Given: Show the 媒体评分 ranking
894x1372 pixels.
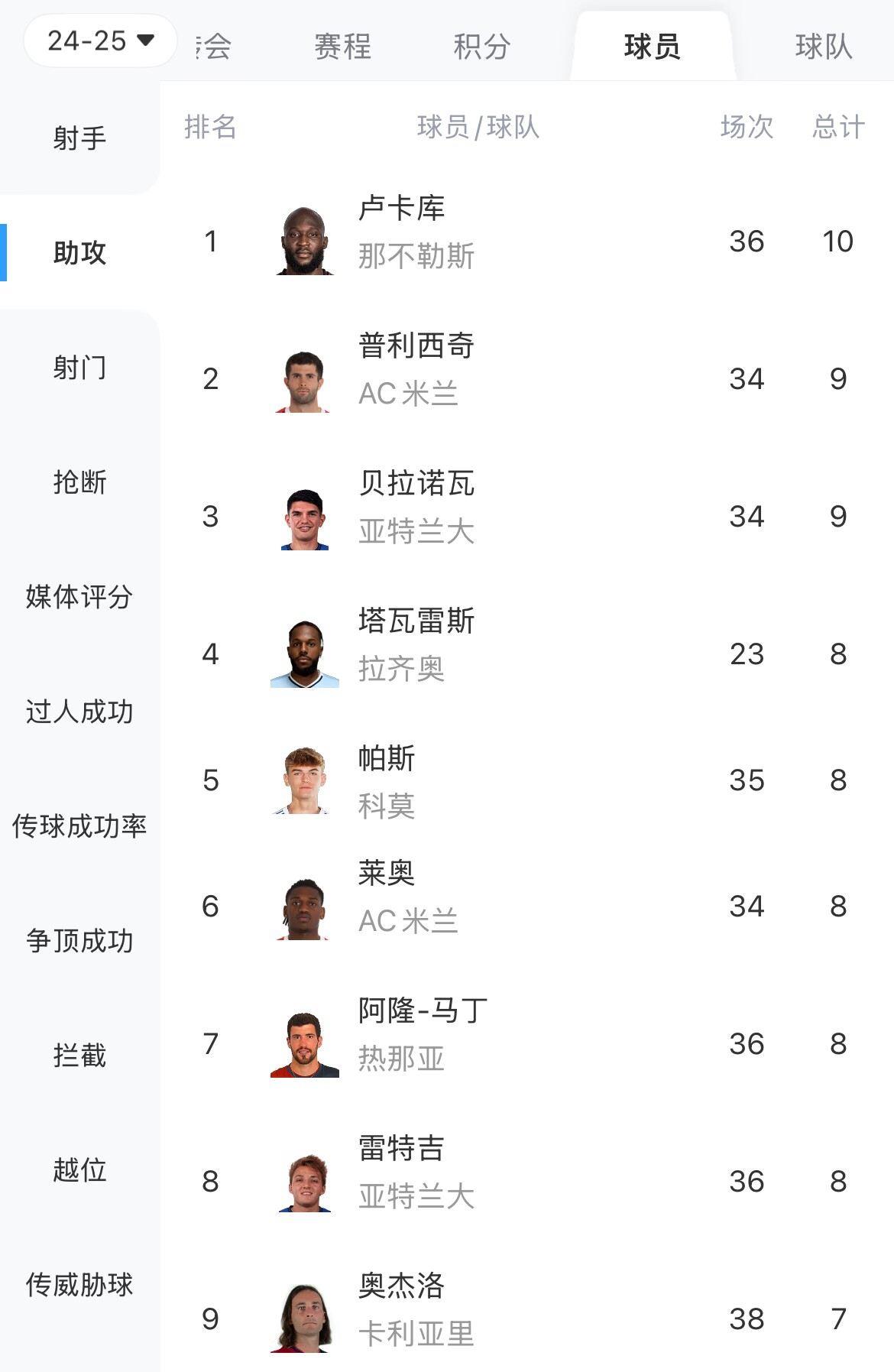Looking at the screenshot, I should click(x=79, y=597).
